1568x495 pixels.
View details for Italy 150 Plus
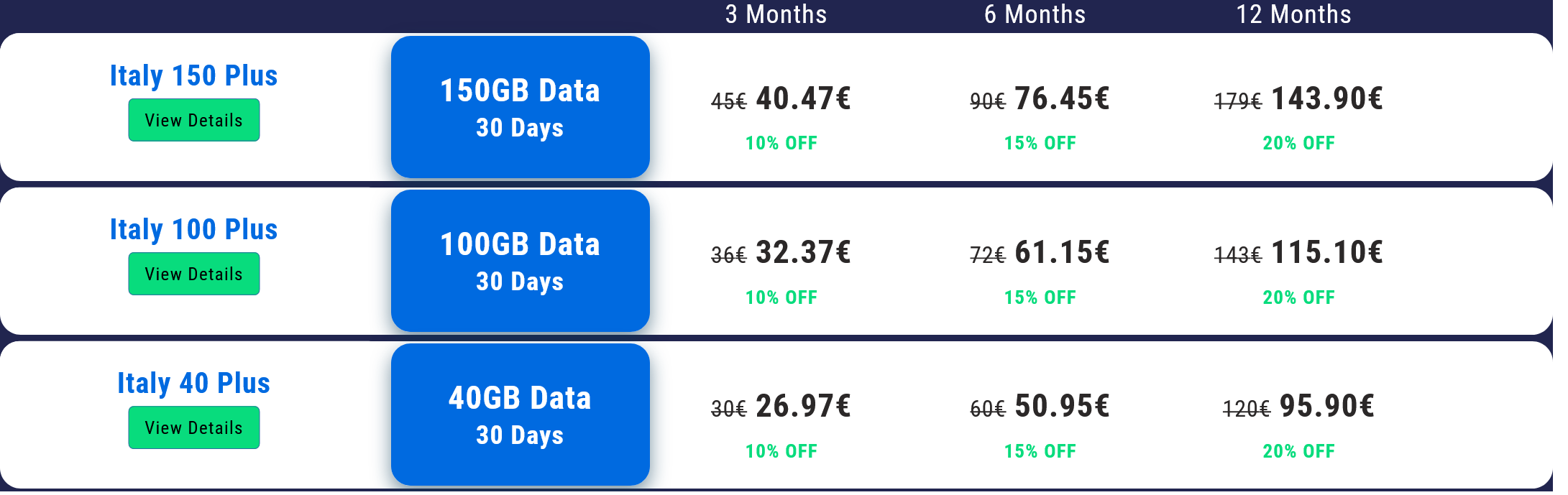pos(194,120)
